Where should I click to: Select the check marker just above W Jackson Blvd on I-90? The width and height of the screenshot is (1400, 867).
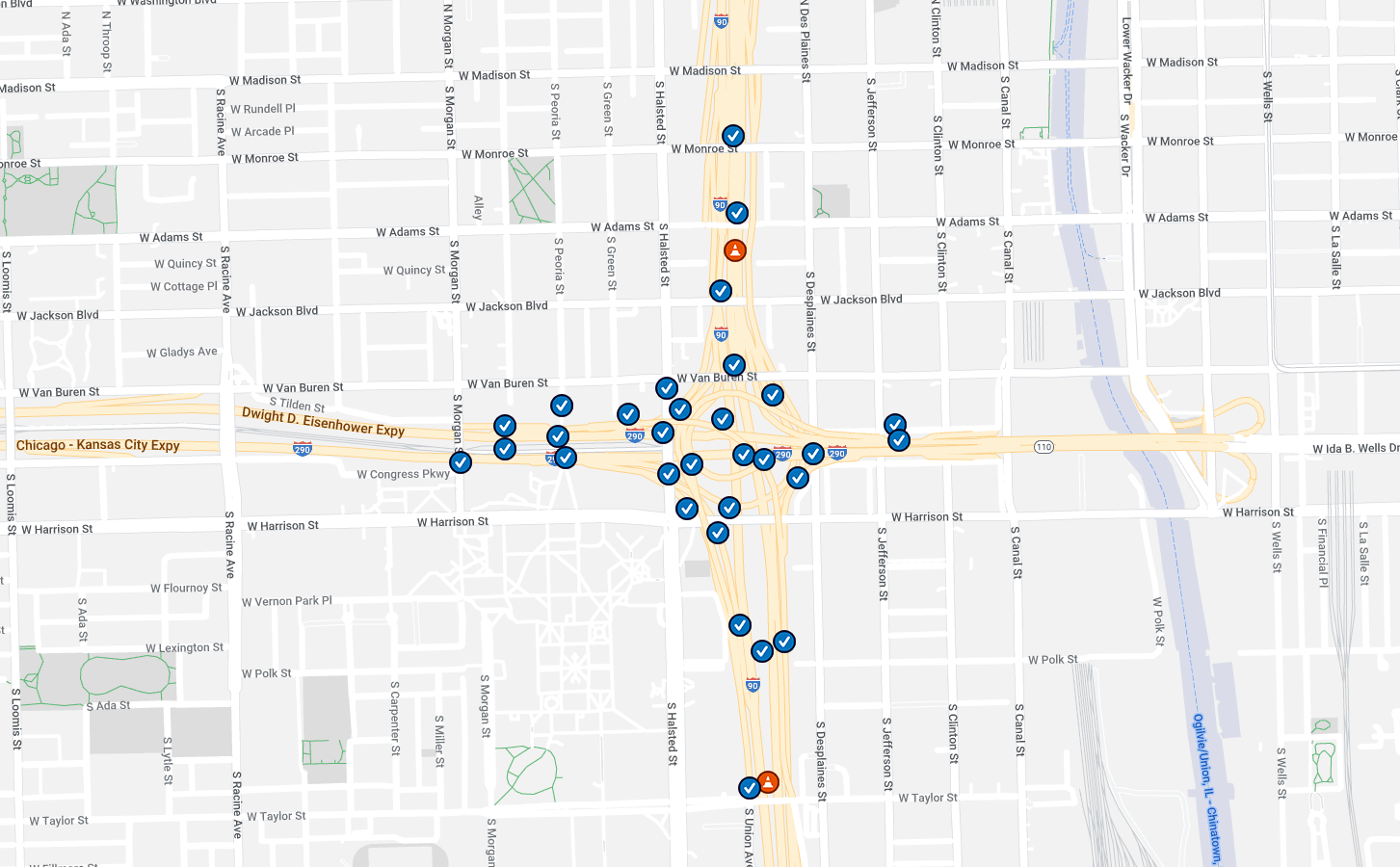point(721,291)
